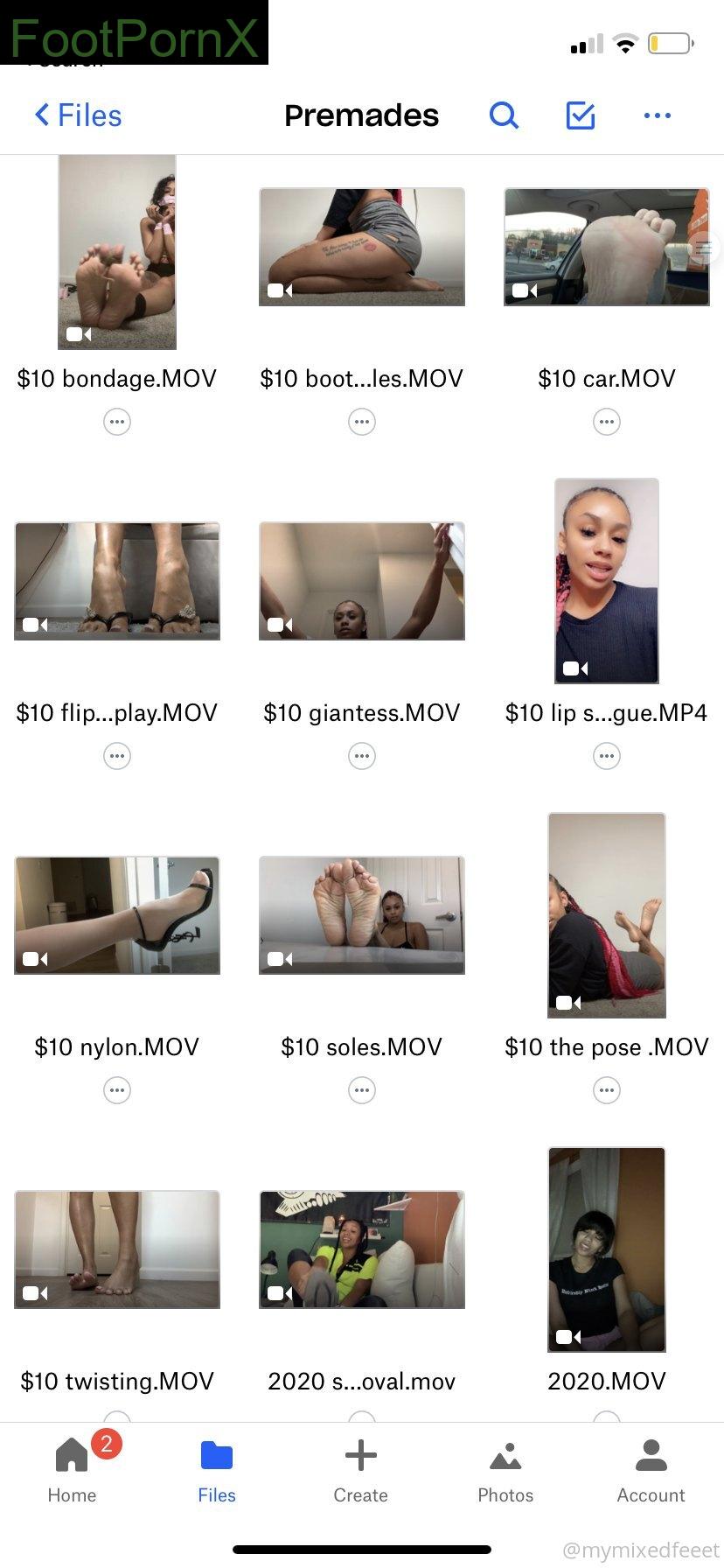Image resolution: width=724 pixels, height=1568 pixels.
Task: Switch to the Home tab
Action: [x=73, y=1470]
